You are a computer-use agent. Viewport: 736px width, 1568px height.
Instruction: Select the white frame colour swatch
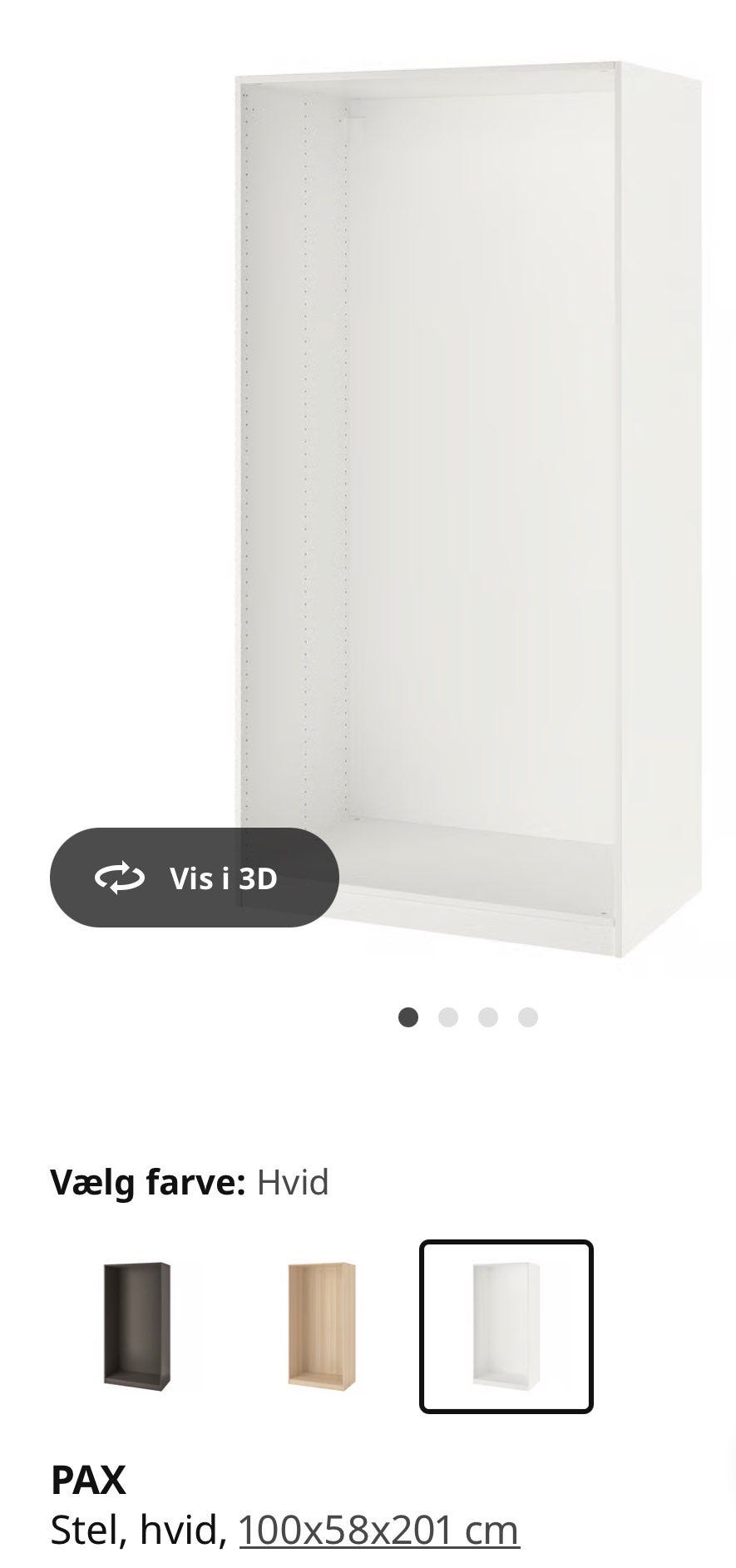(506, 1326)
